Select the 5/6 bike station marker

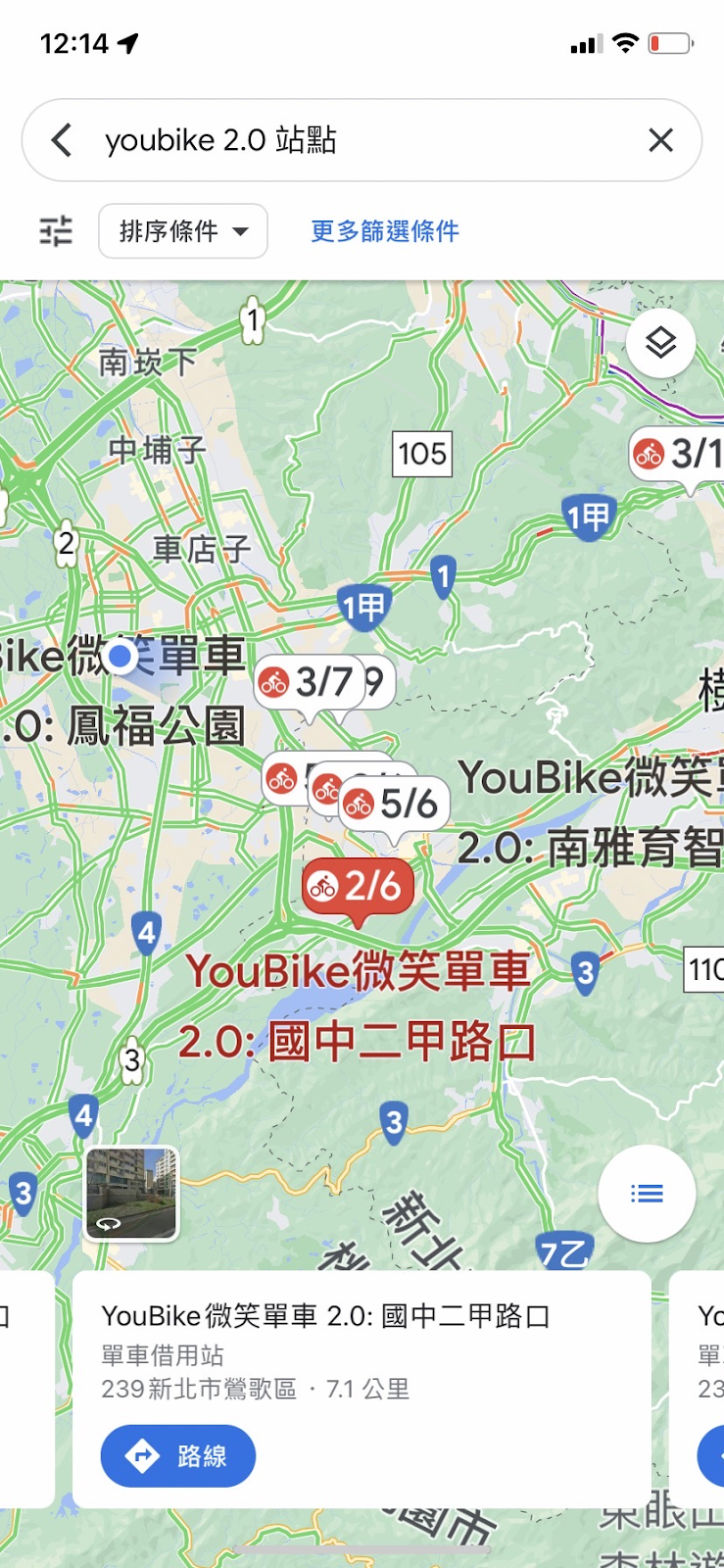pos(396,805)
